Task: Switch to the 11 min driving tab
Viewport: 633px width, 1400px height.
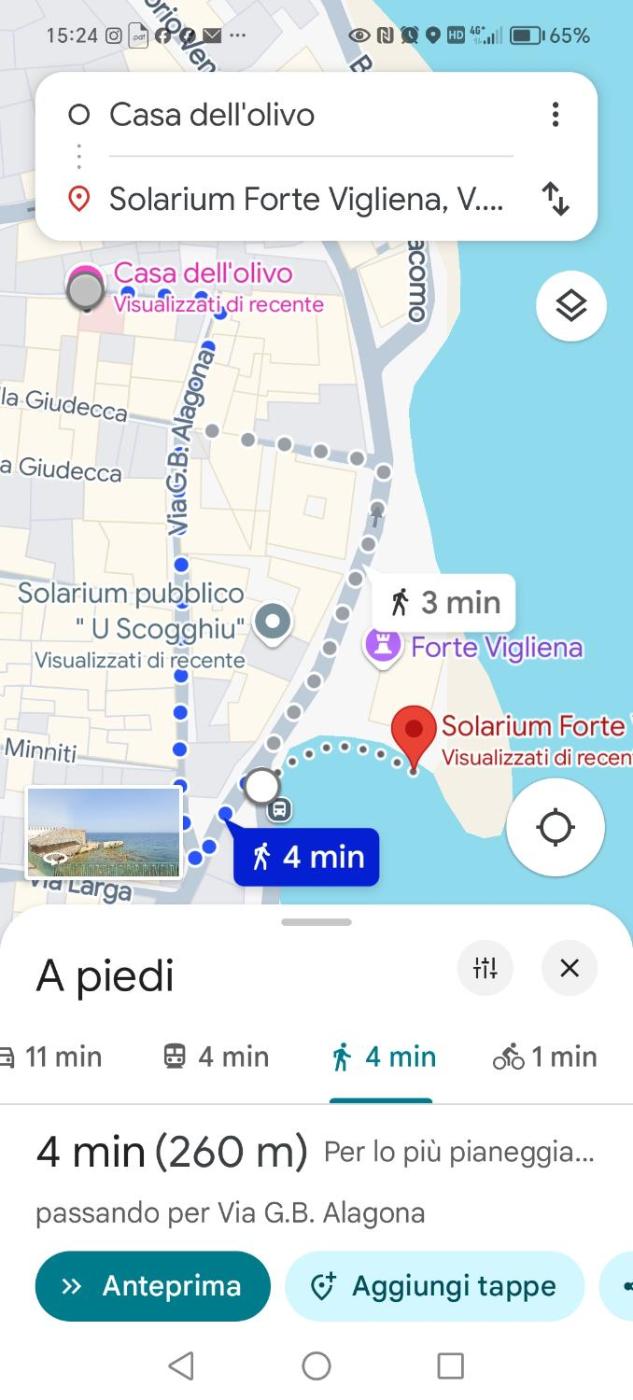Action: [x=55, y=1057]
